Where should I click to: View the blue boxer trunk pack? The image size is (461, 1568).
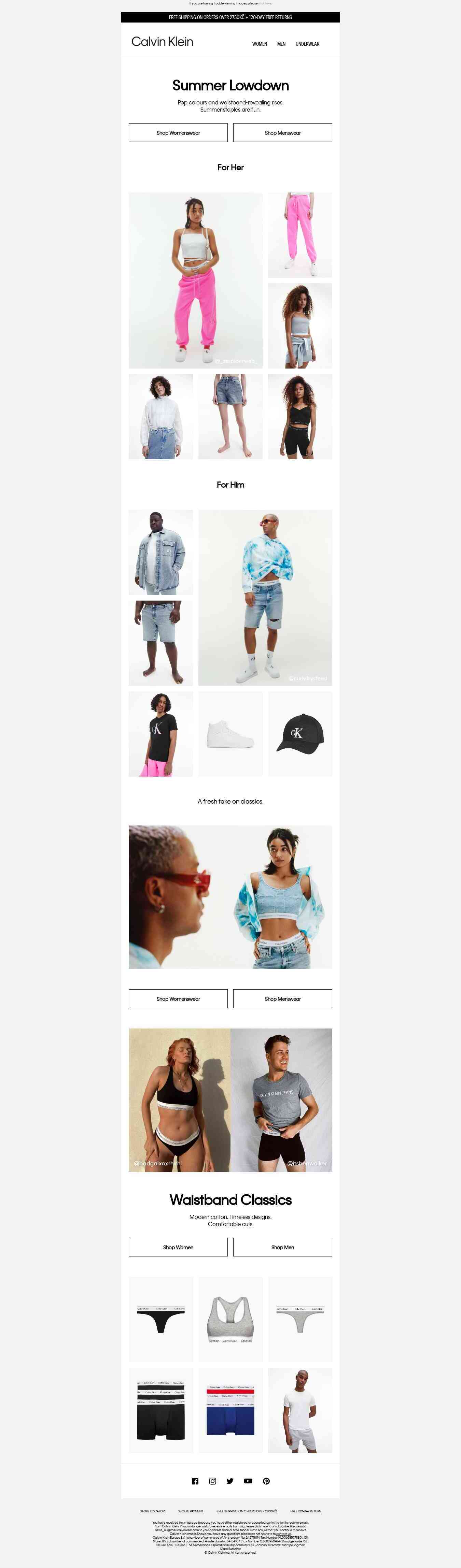coord(230,1410)
